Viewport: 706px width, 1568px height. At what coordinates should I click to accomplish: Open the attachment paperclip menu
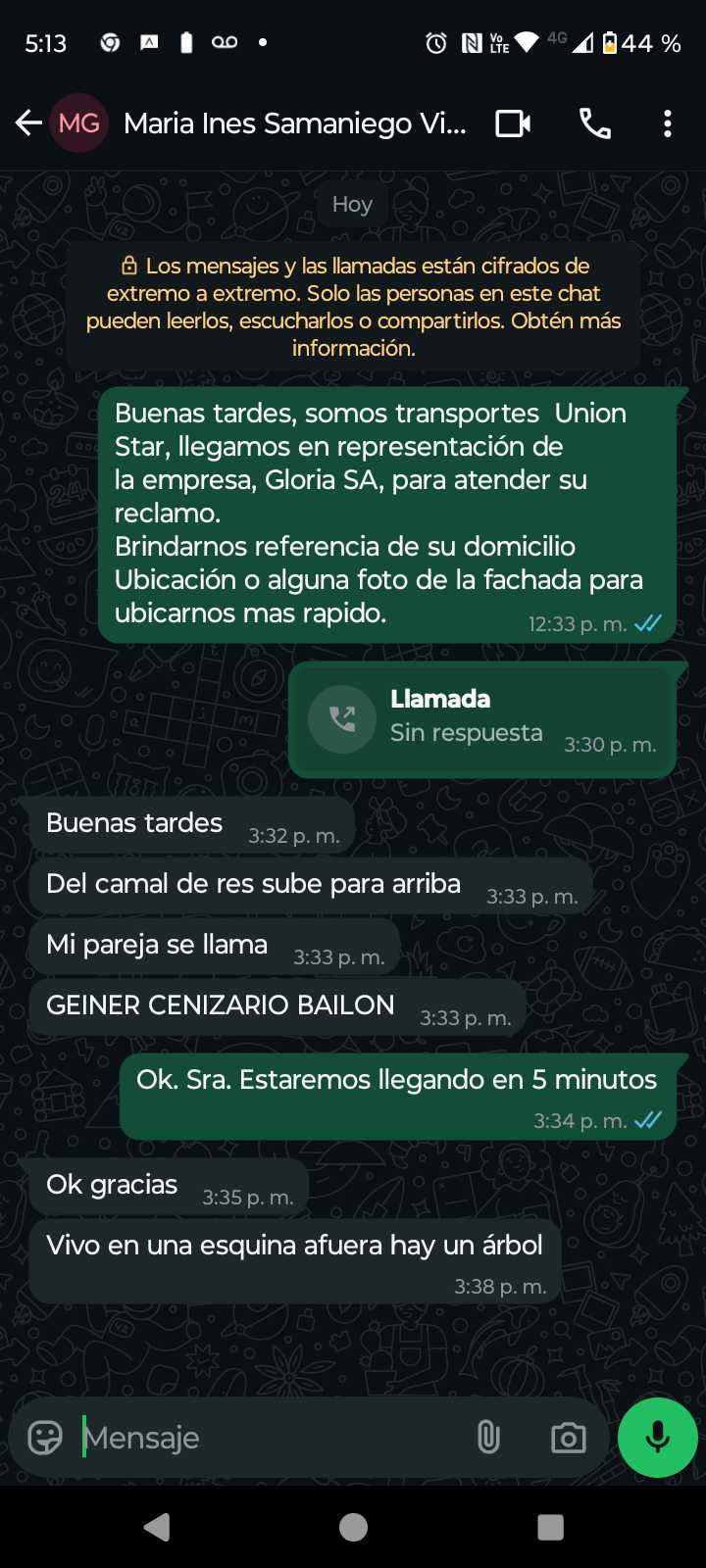[488, 1438]
